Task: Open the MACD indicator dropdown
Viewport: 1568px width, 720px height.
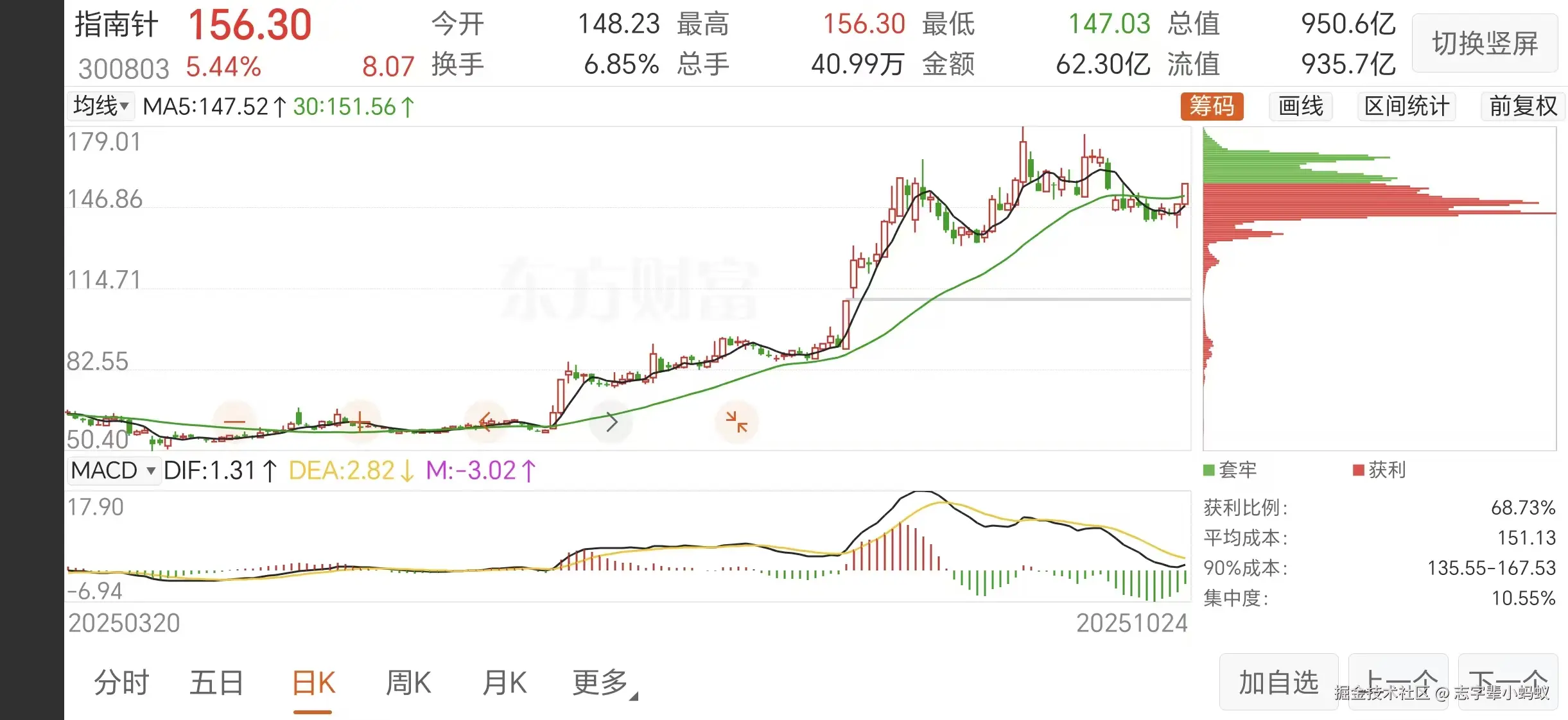Action: click(114, 470)
